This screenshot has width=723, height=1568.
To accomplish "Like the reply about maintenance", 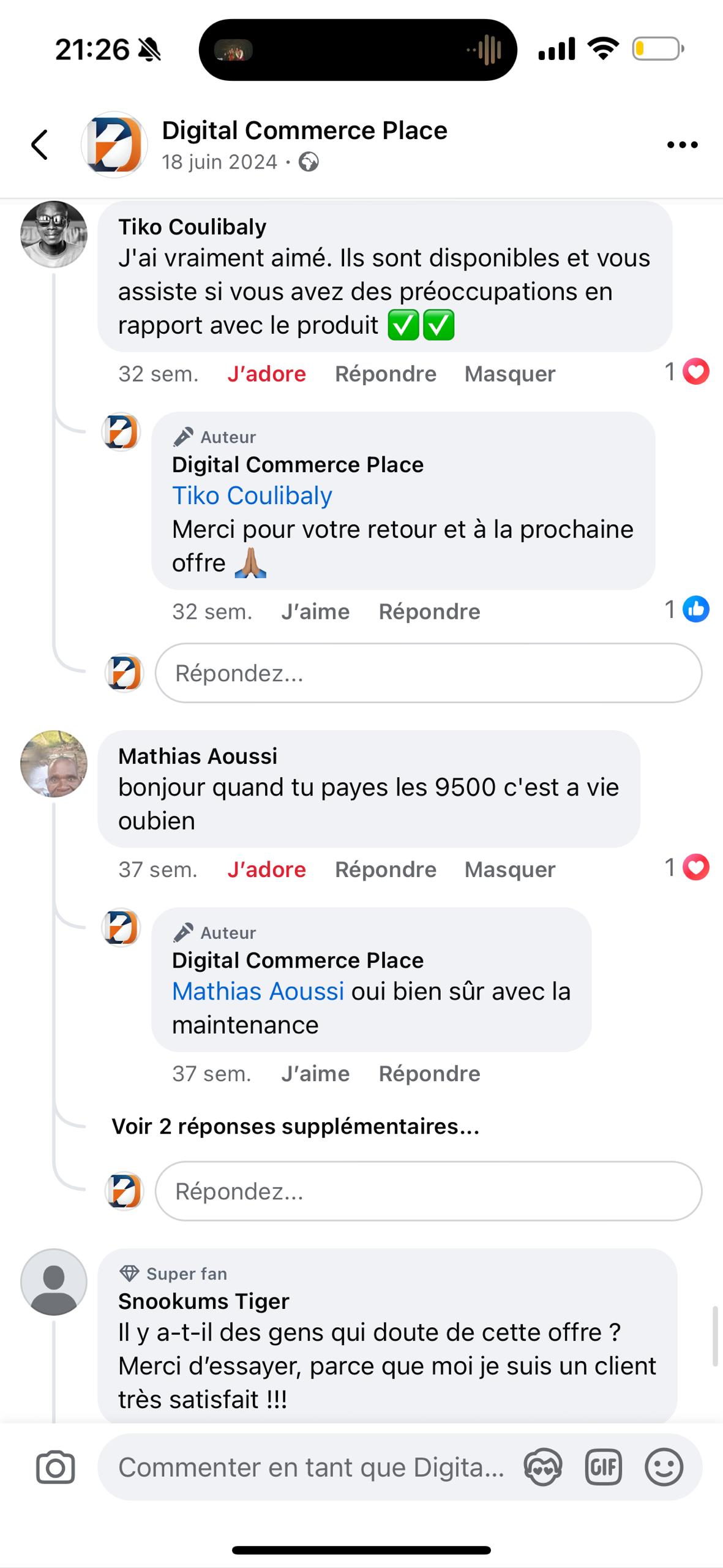I will pyautogui.click(x=315, y=1074).
